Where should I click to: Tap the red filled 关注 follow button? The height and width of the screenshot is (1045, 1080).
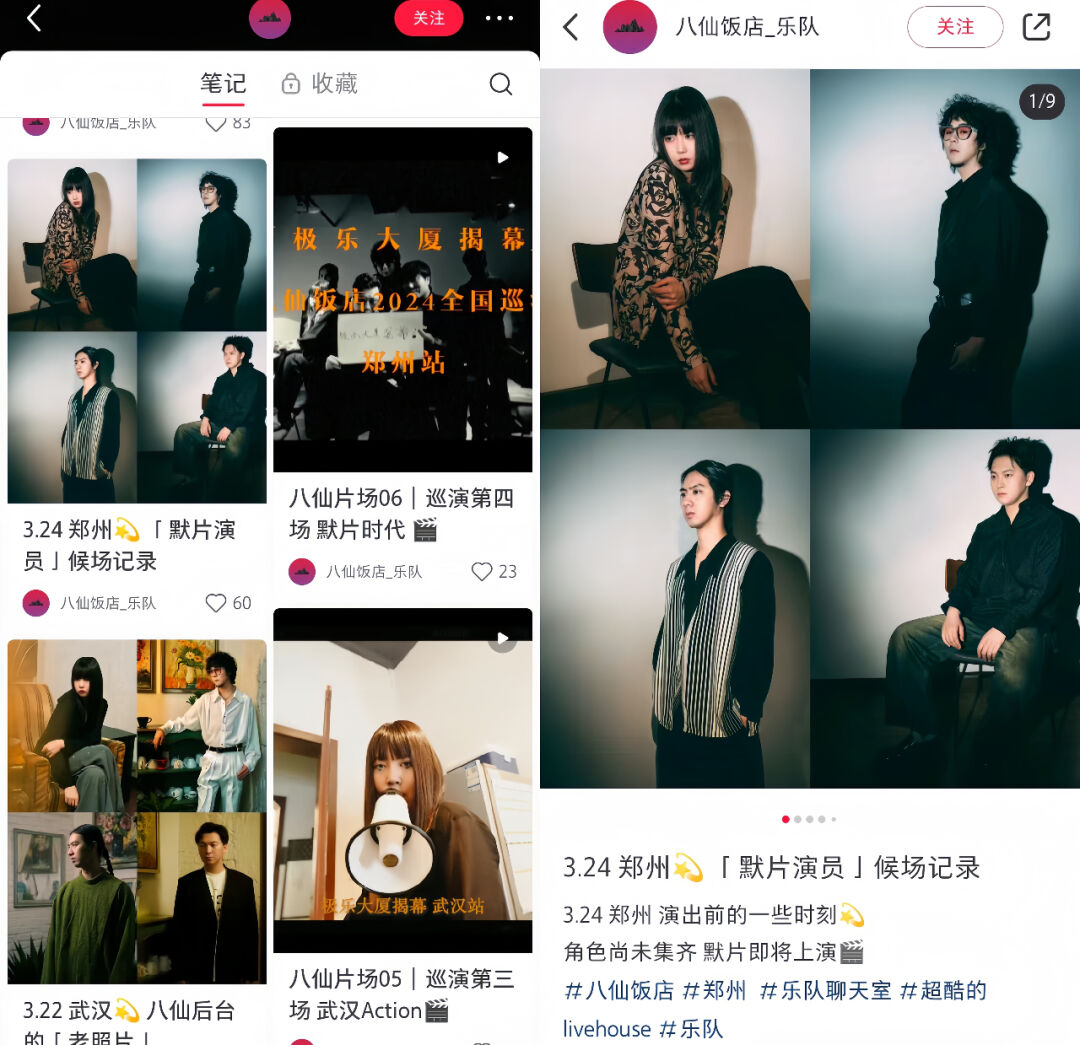(x=428, y=19)
